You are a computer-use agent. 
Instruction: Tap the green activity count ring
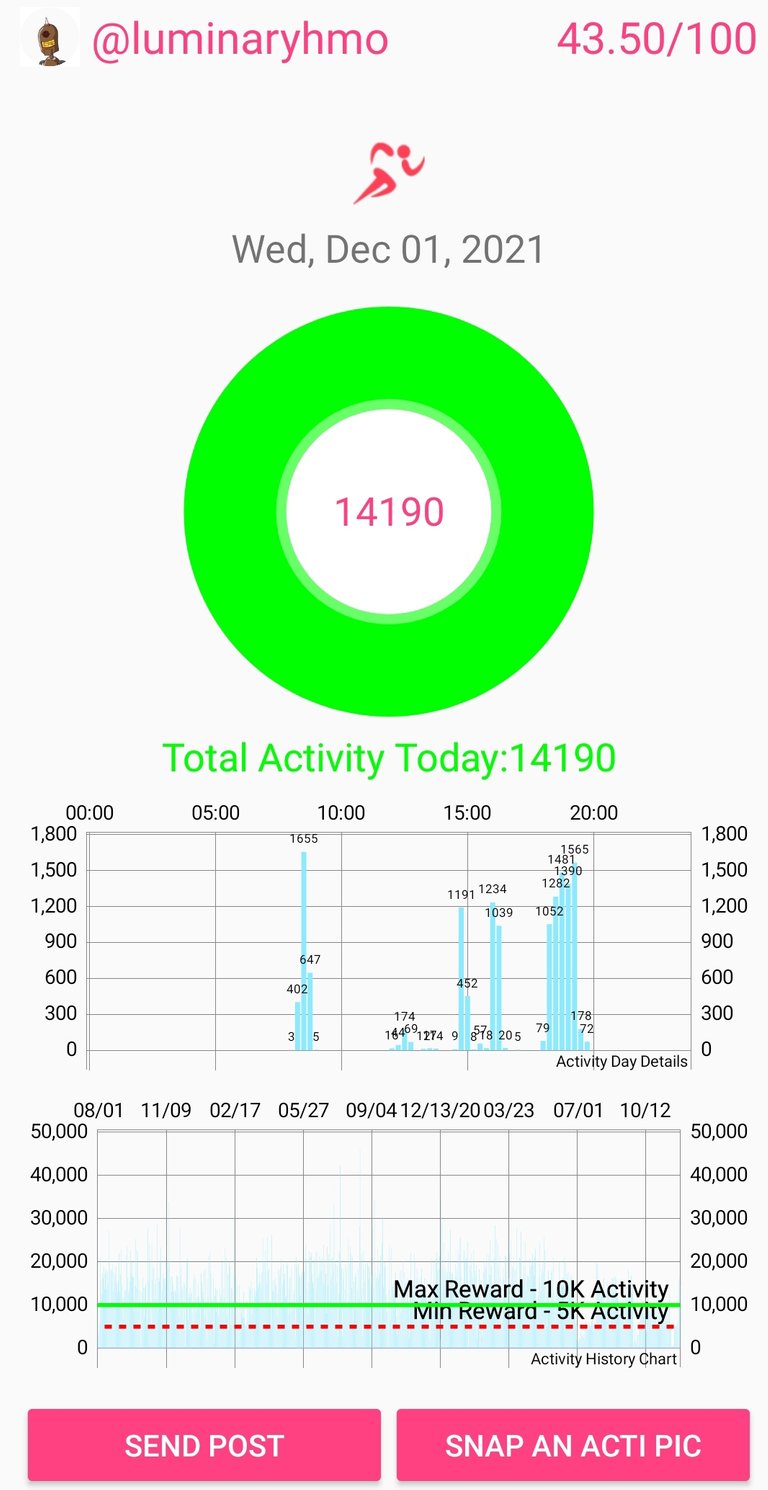coord(389,511)
